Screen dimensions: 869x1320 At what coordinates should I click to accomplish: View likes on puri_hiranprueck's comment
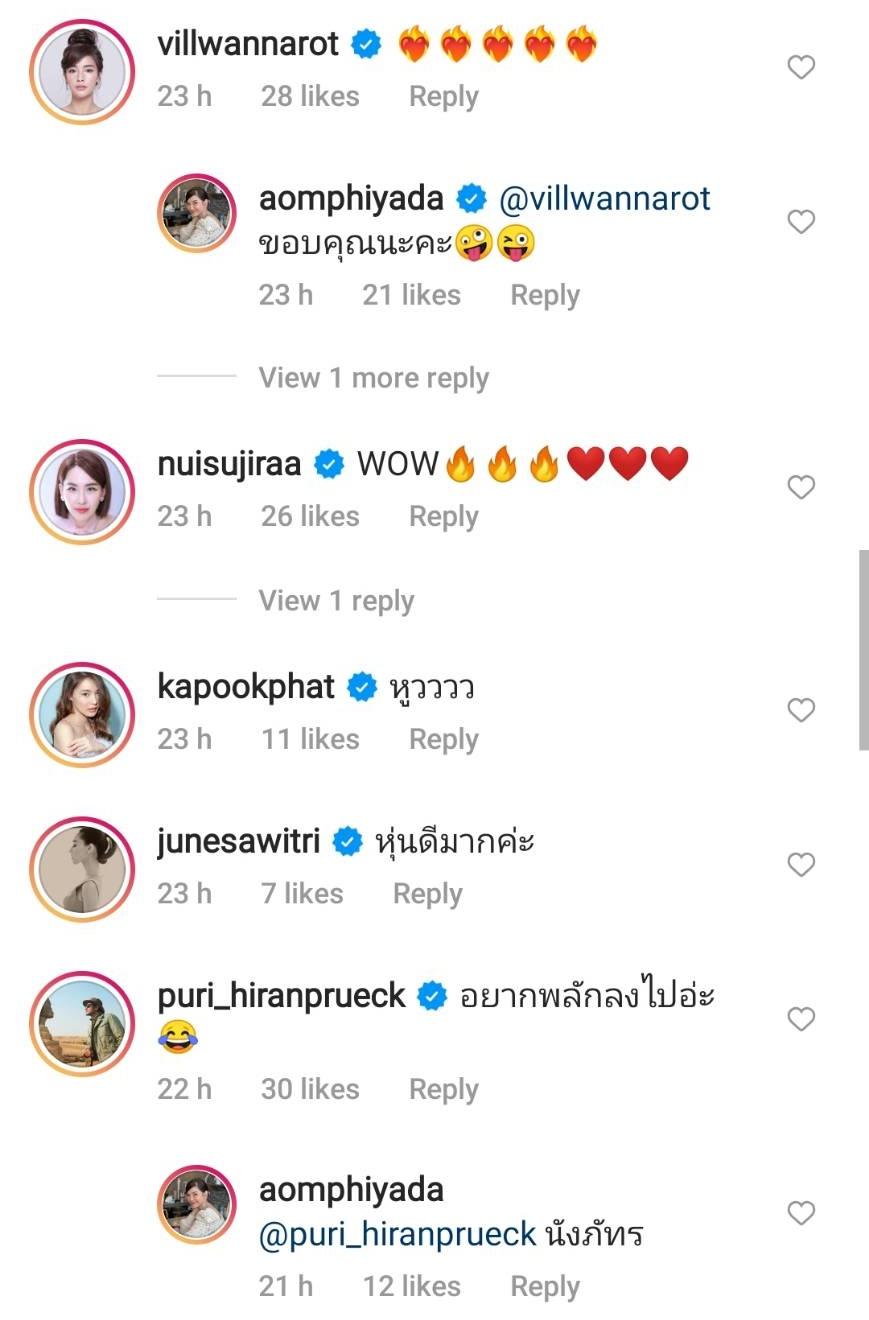coord(309,1090)
